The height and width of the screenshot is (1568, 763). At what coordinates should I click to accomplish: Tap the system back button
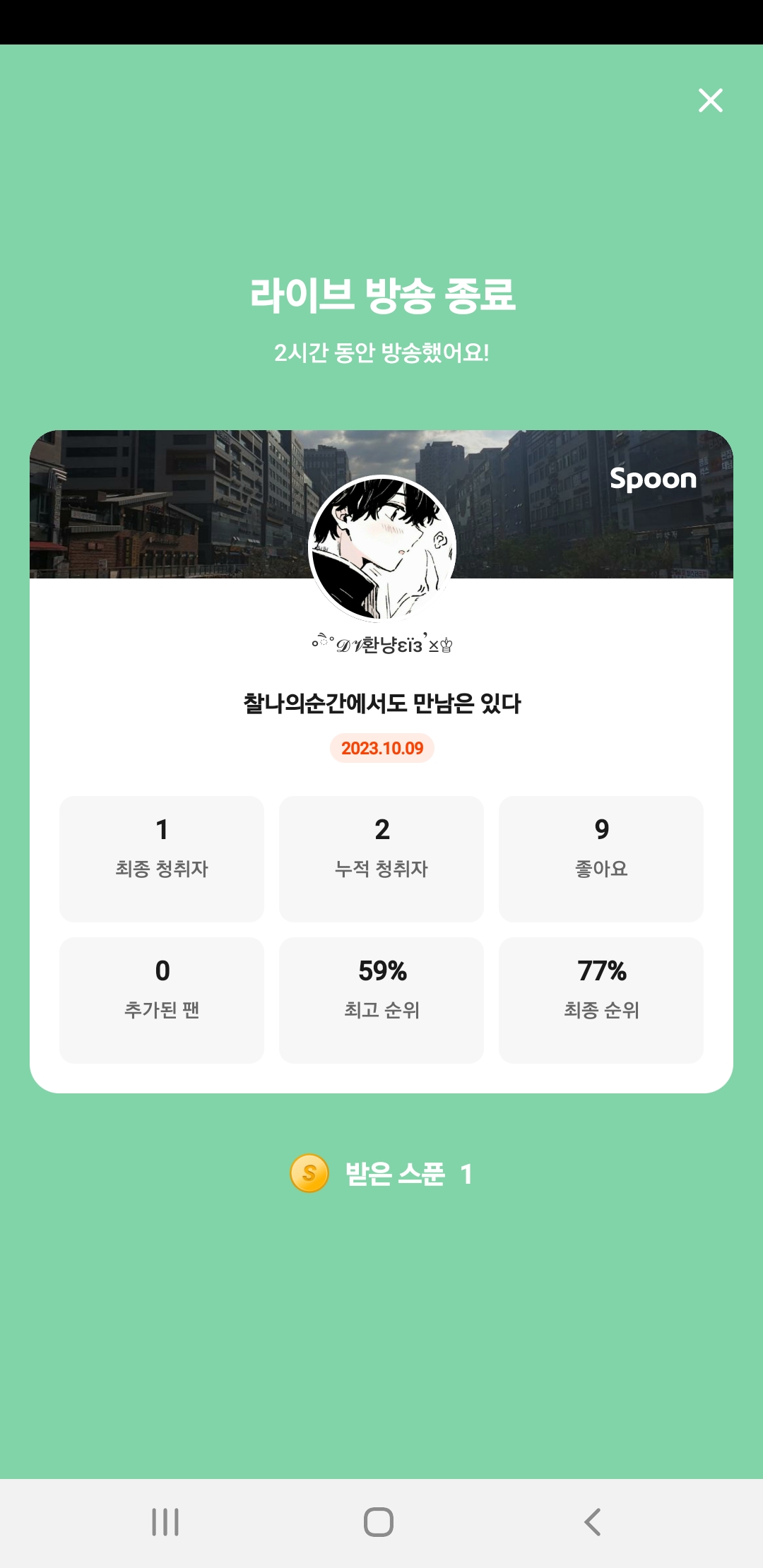point(592,1522)
